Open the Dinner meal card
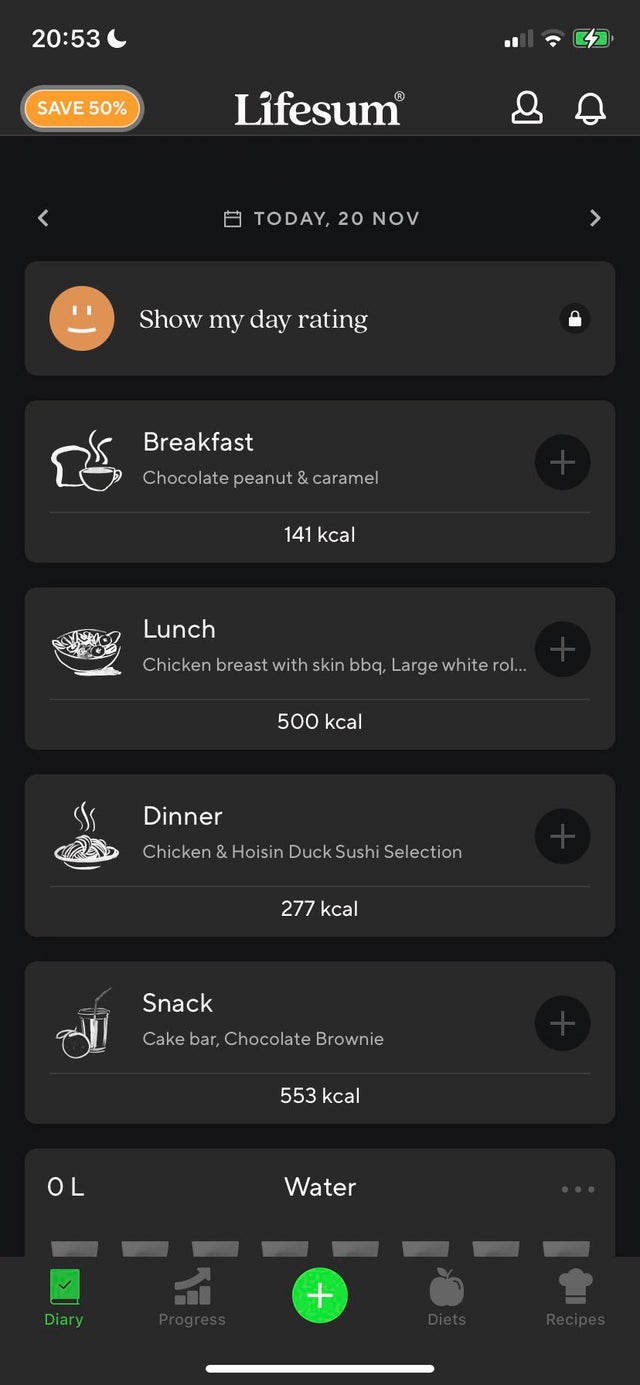640x1385 pixels. 280,834
